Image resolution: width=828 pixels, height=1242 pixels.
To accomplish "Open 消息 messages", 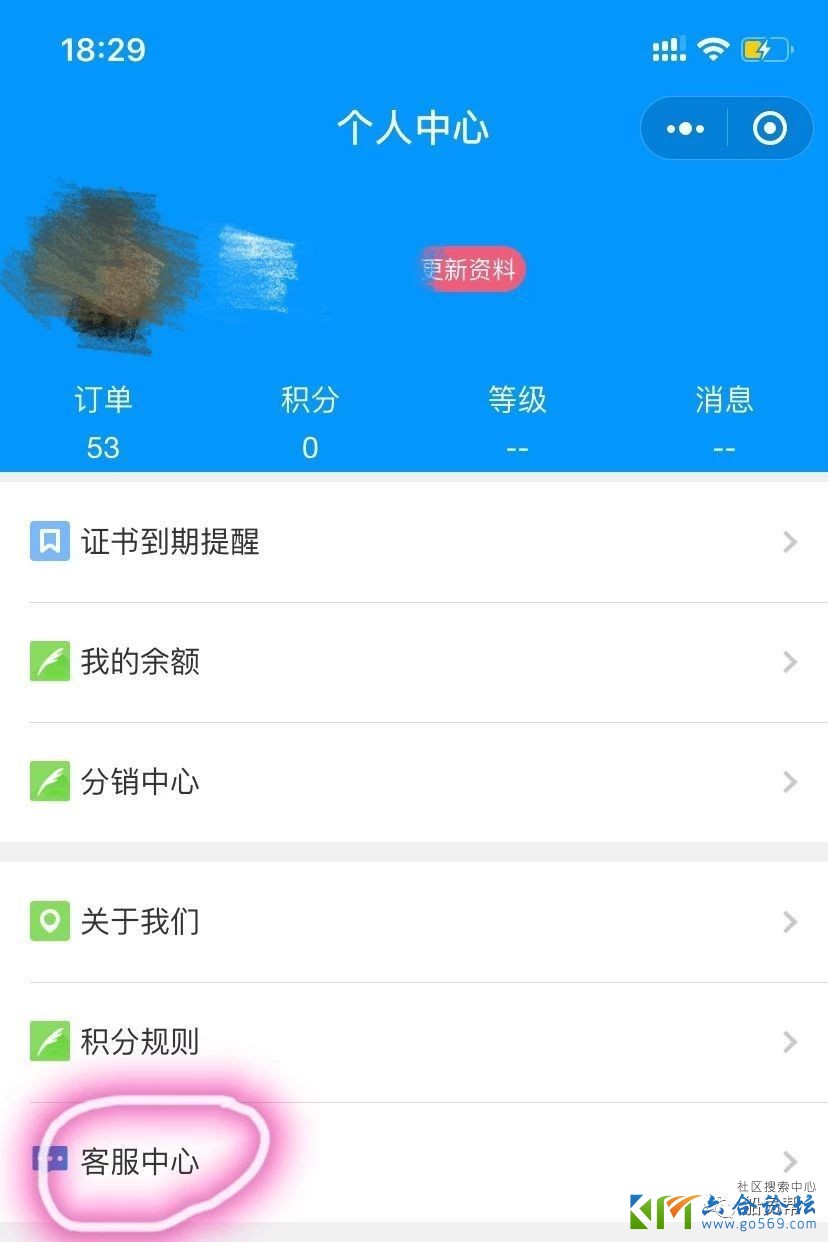I will point(724,422).
